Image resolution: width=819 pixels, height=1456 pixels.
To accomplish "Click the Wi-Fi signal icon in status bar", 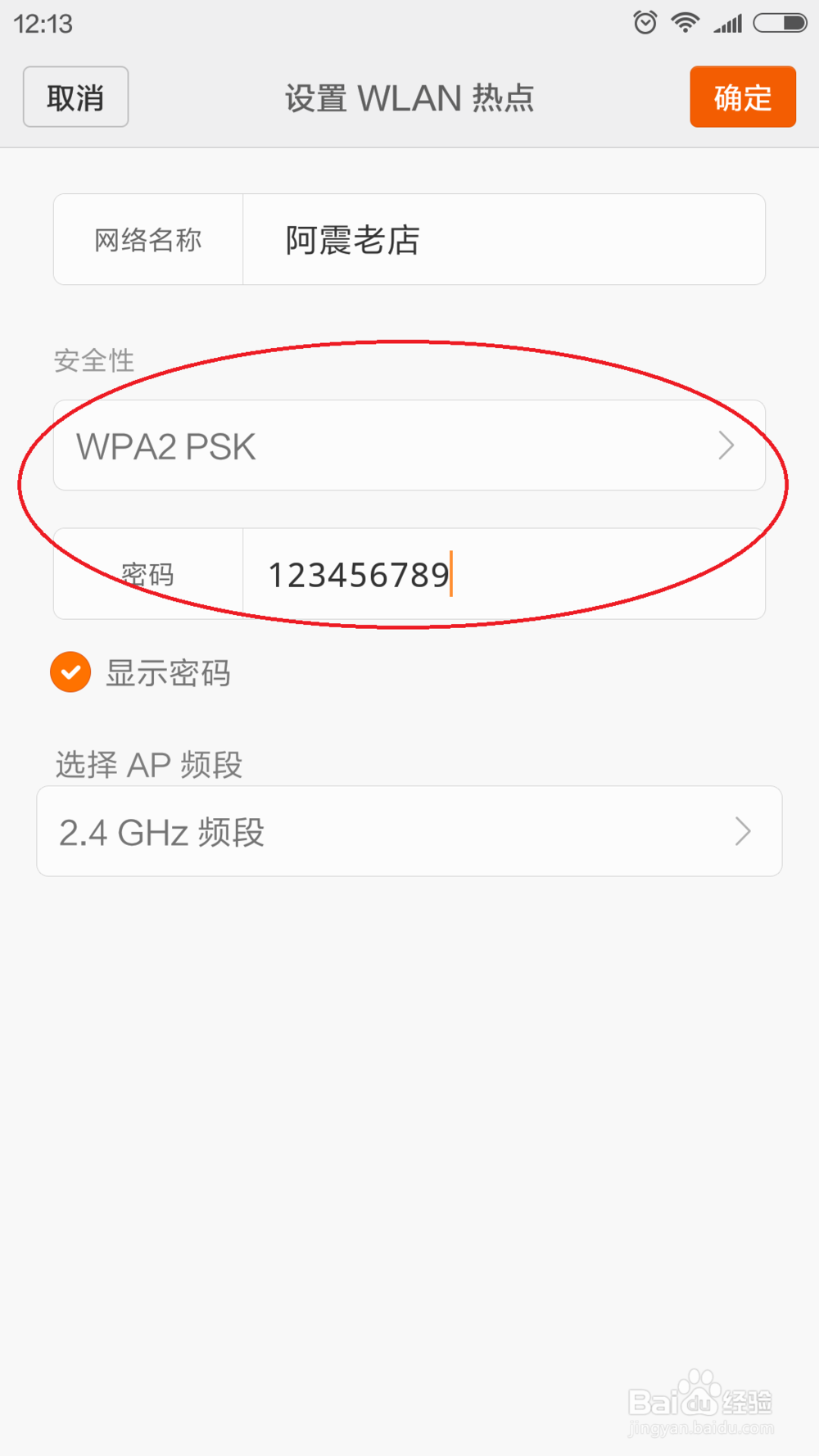I will 686,22.
